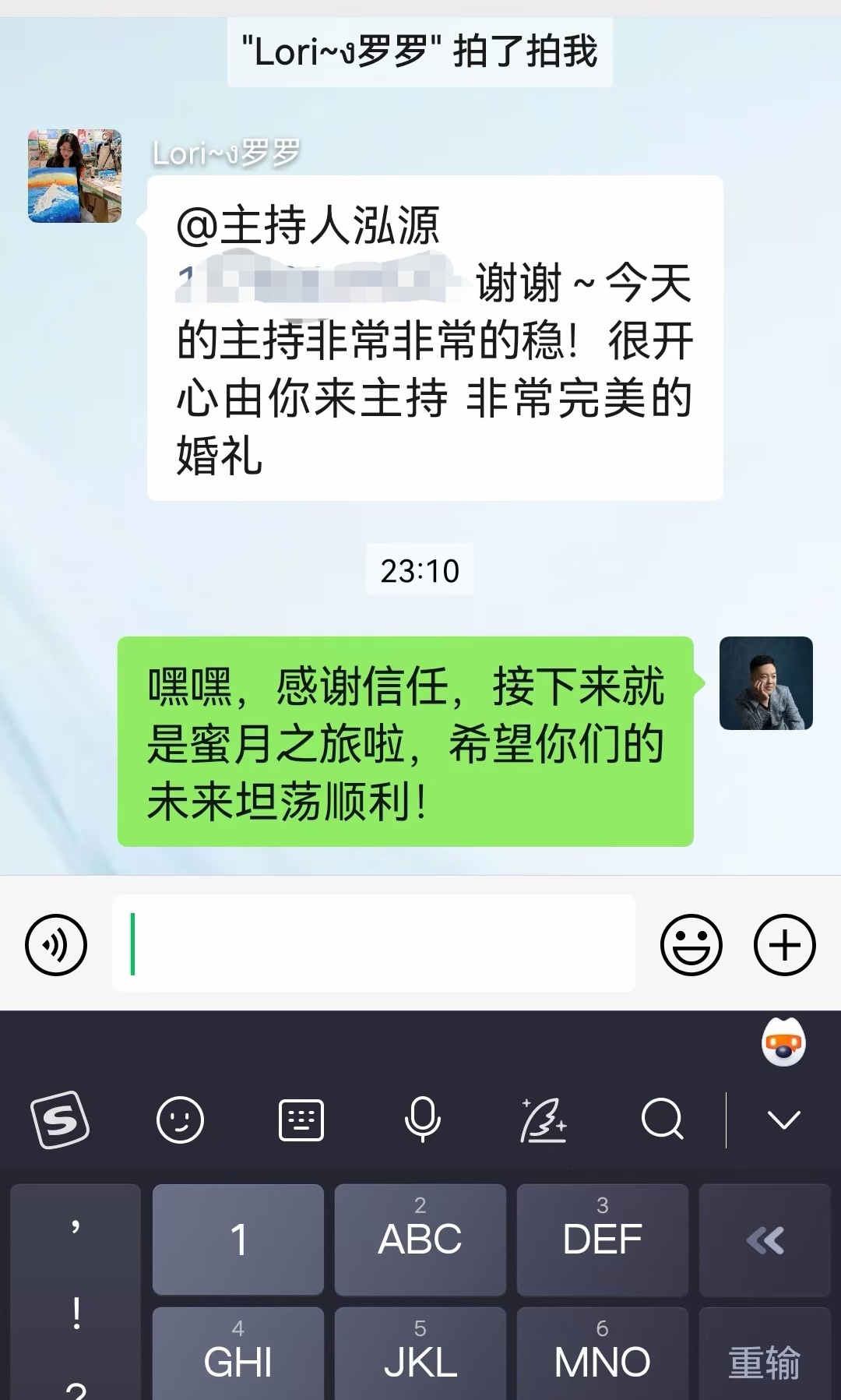Open the emoji sticker panel
Screen dimensions: 841x1400
691,945
